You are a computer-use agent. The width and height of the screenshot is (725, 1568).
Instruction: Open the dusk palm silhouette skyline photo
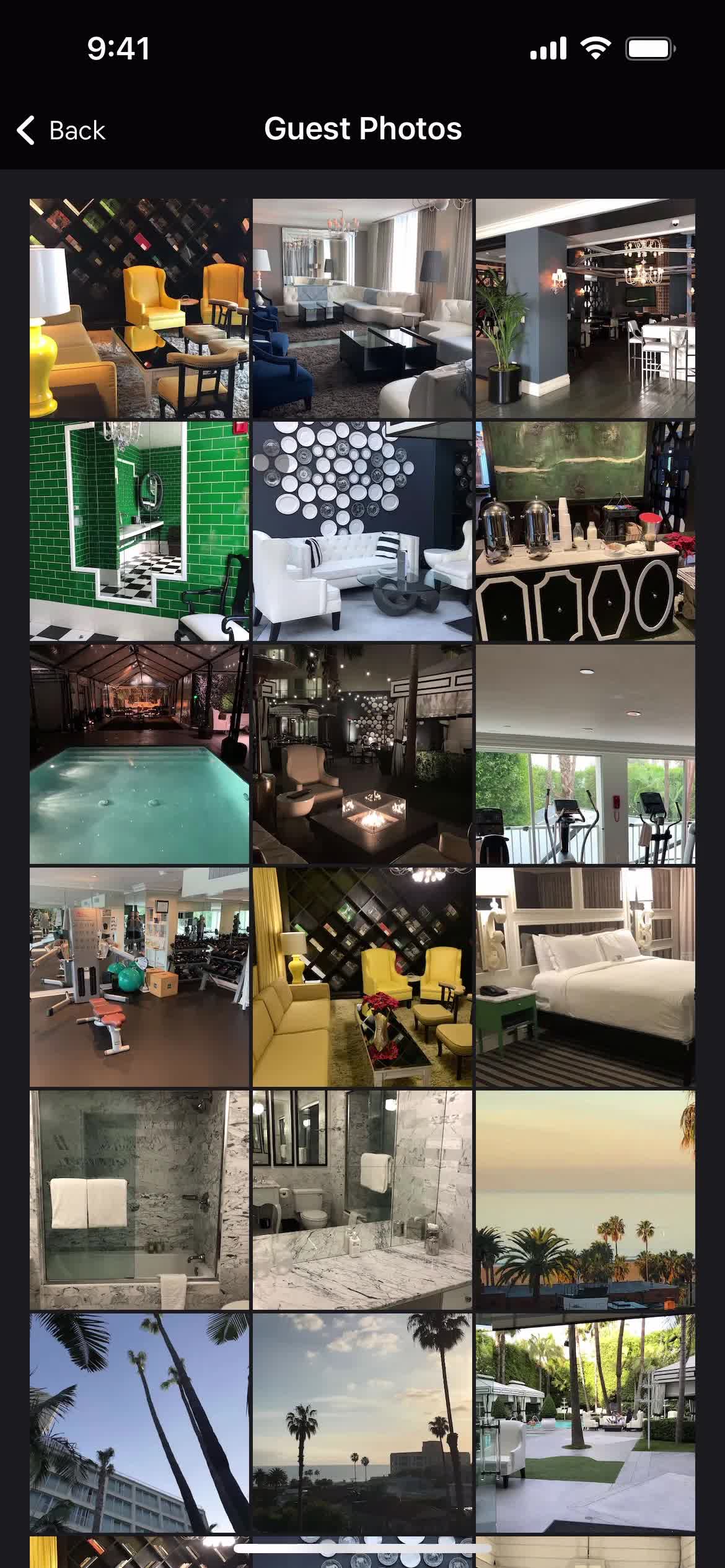362,1423
